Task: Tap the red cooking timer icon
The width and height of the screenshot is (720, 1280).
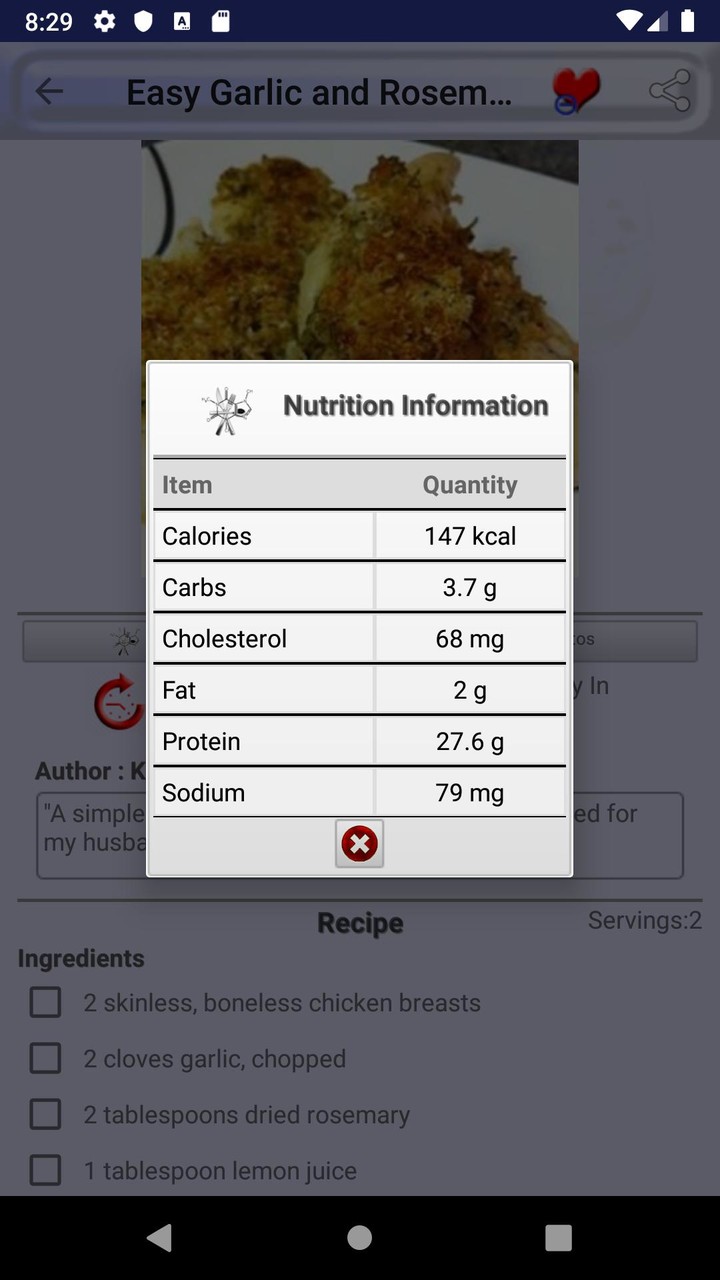Action: [x=119, y=703]
